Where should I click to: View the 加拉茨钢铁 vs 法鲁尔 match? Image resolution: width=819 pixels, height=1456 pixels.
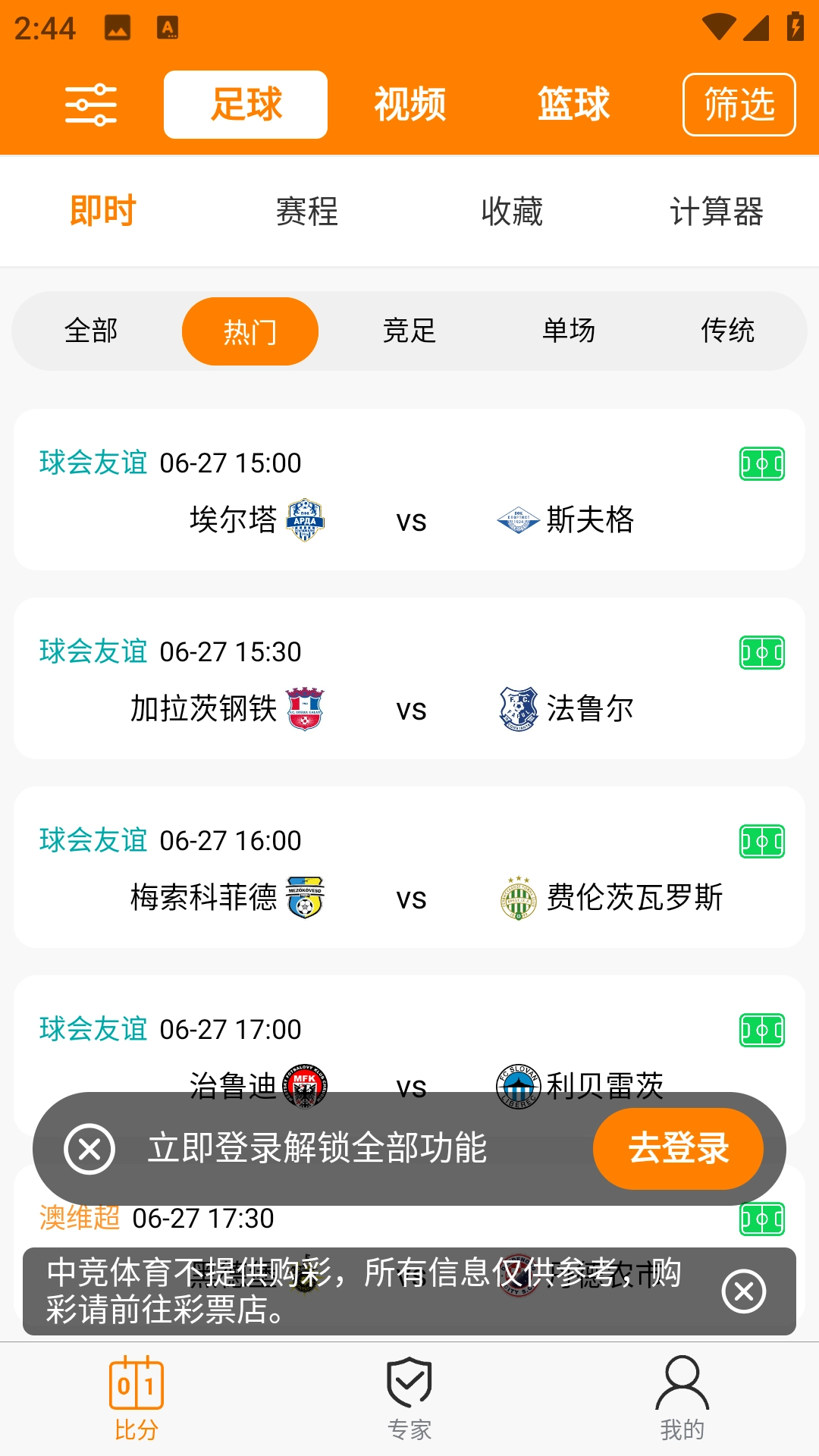[x=409, y=709]
